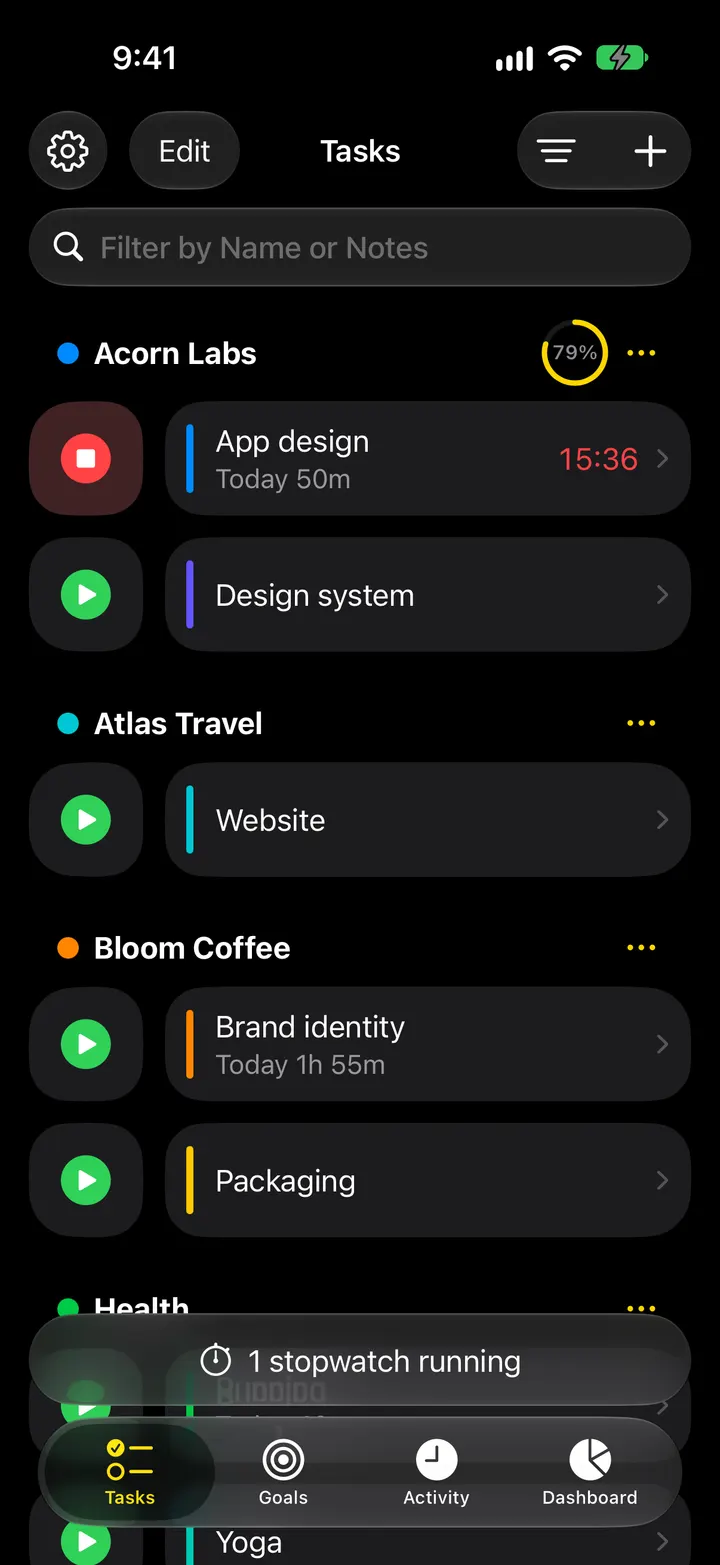Open the Acorn Labs more options menu
The height and width of the screenshot is (1565, 720).
(x=641, y=353)
